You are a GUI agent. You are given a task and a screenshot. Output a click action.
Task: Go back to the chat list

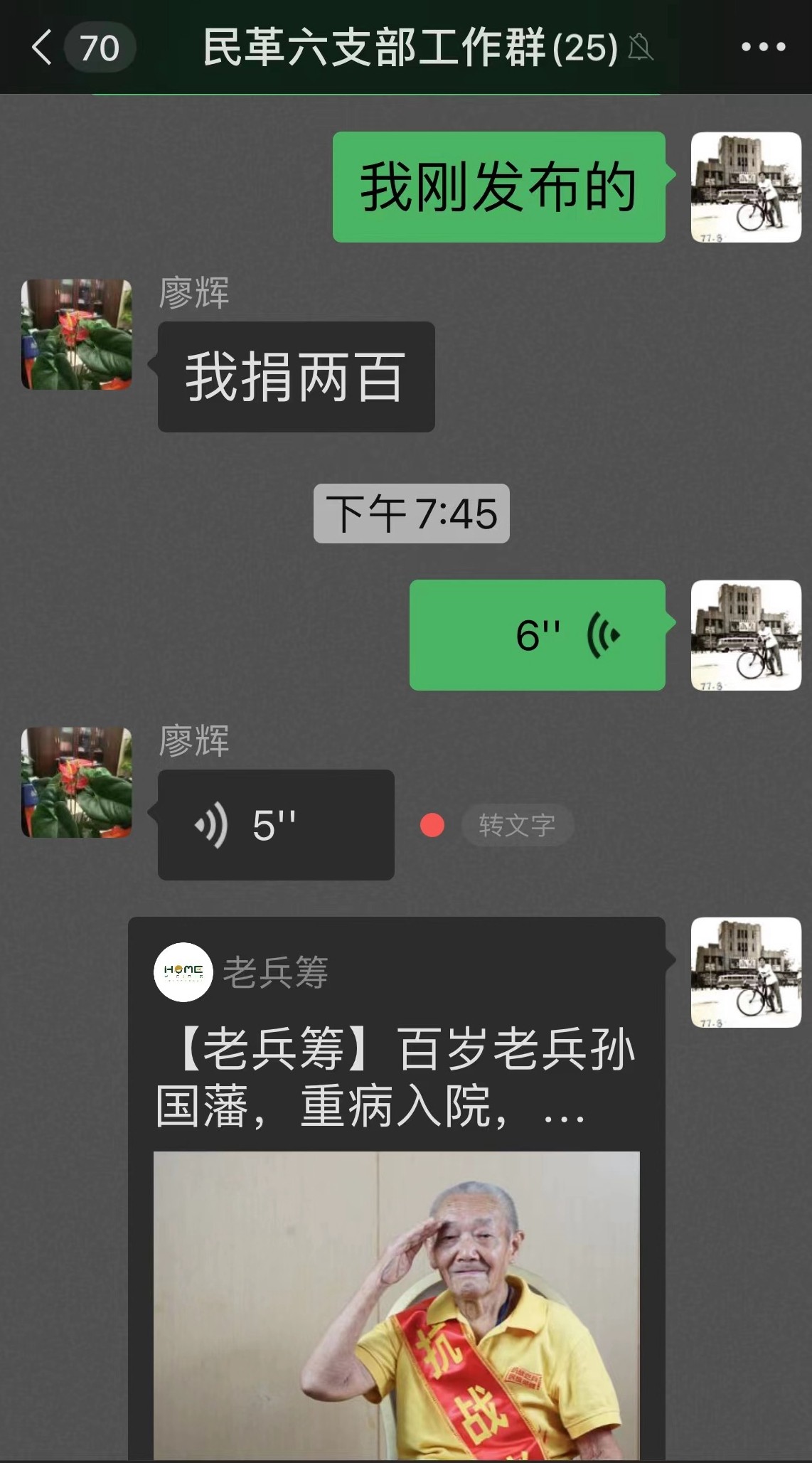point(43,48)
